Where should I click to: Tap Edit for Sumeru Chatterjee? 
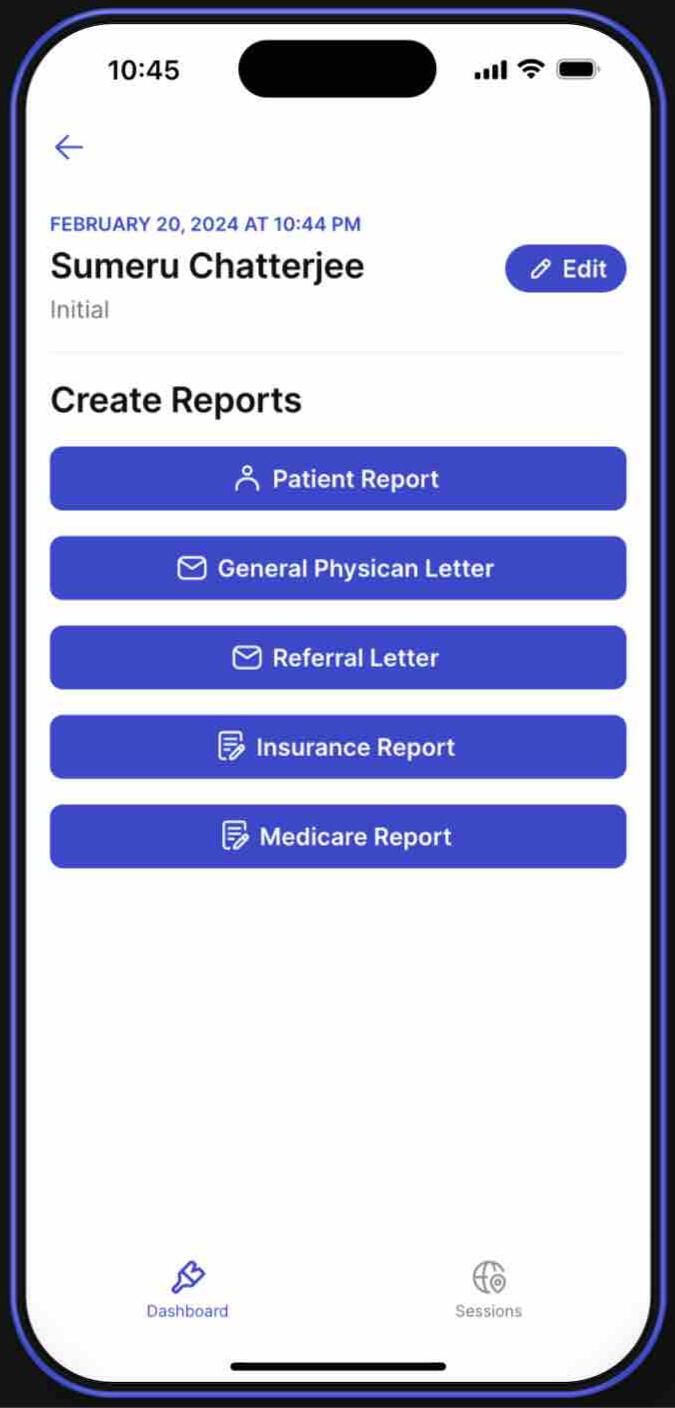click(566, 269)
